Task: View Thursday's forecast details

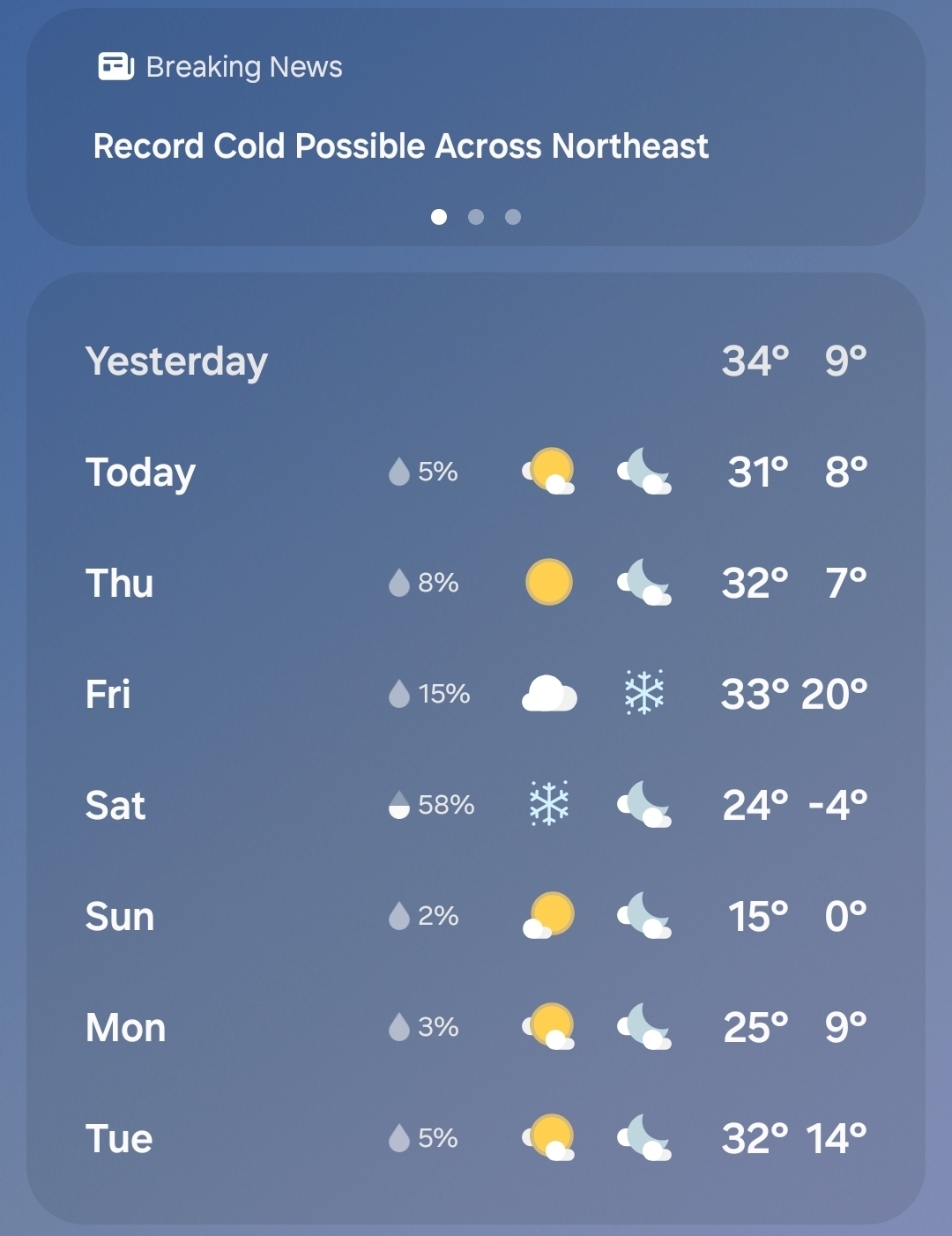Action: coord(476,584)
